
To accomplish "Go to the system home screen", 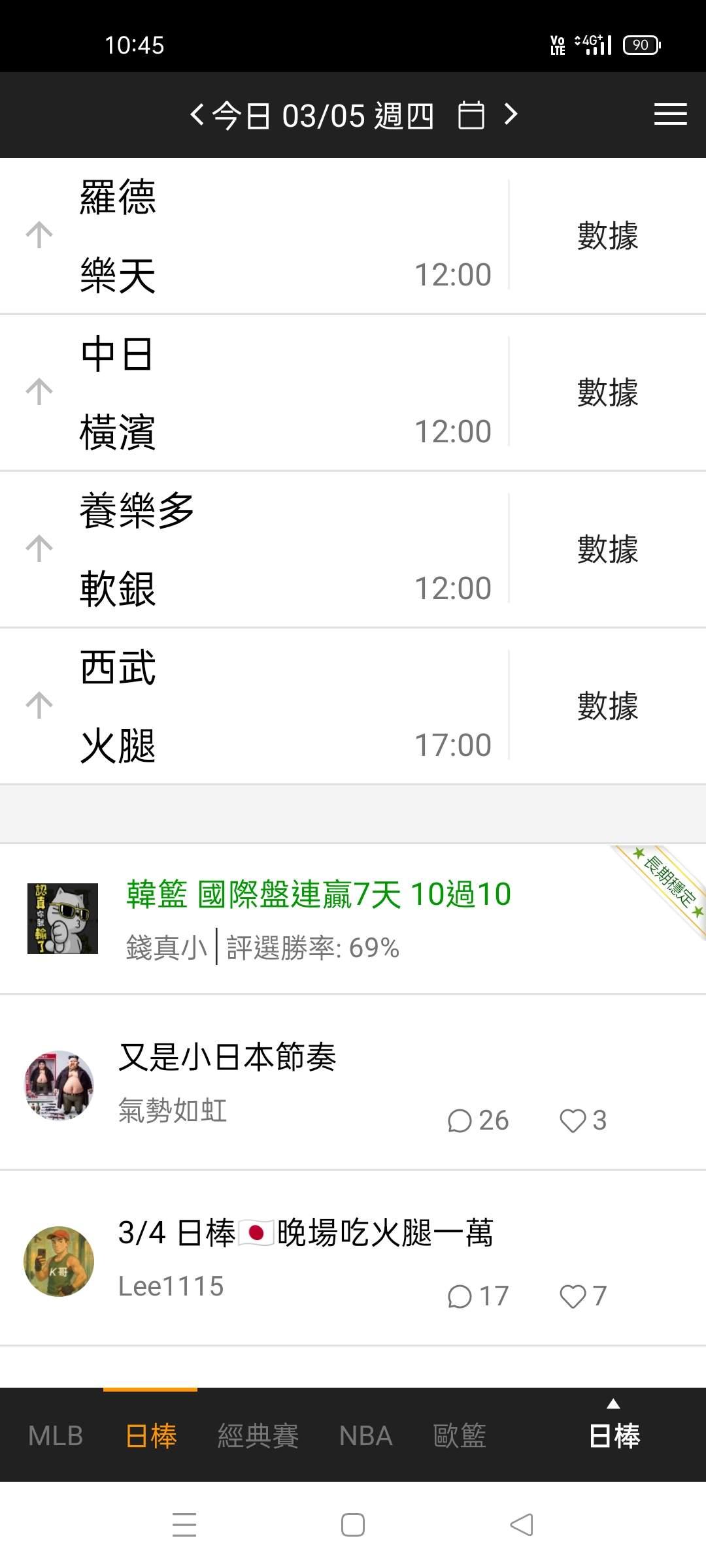I will pos(353,1525).
